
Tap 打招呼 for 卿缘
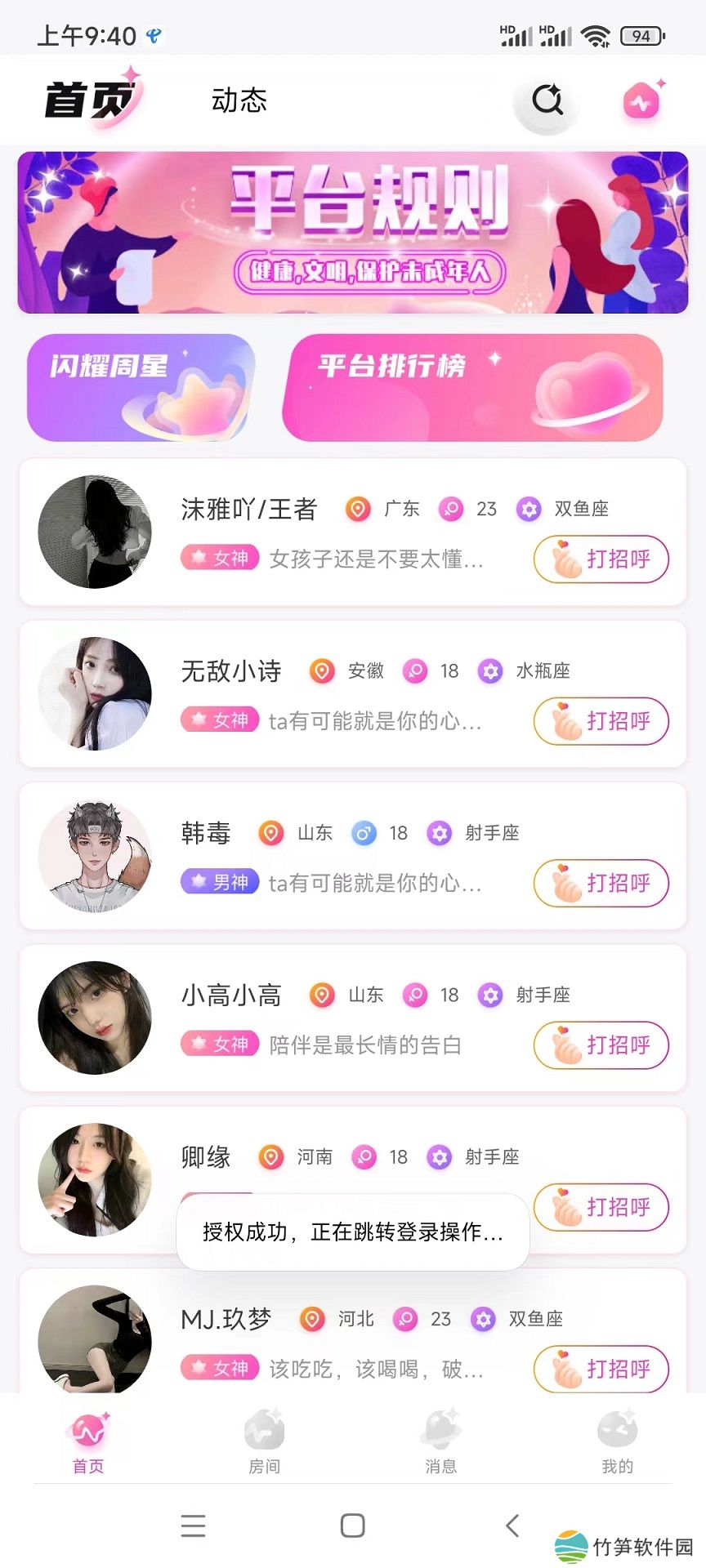coord(601,1206)
